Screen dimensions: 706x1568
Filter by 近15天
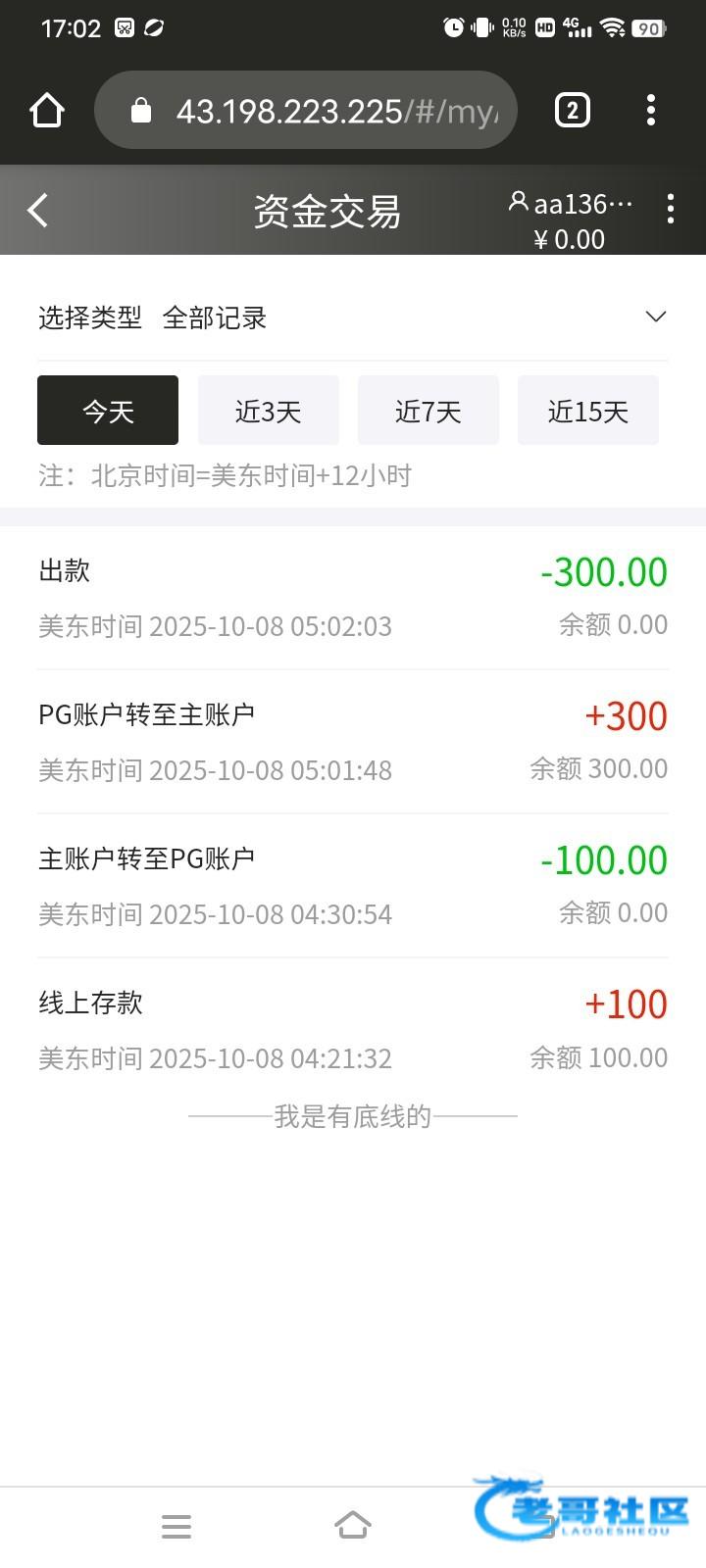point(587,411)
